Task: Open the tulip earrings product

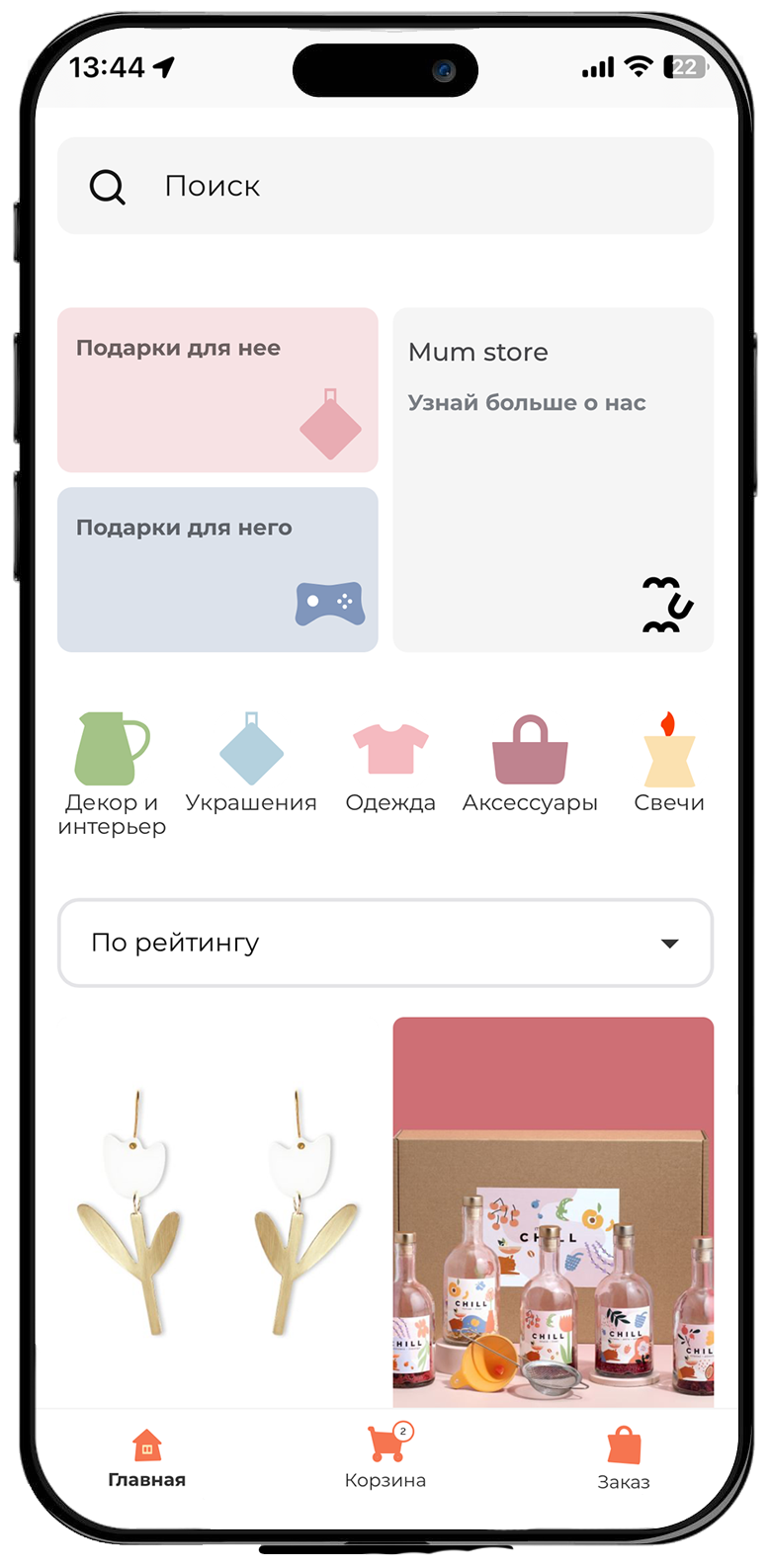Action: [217, 1212]
